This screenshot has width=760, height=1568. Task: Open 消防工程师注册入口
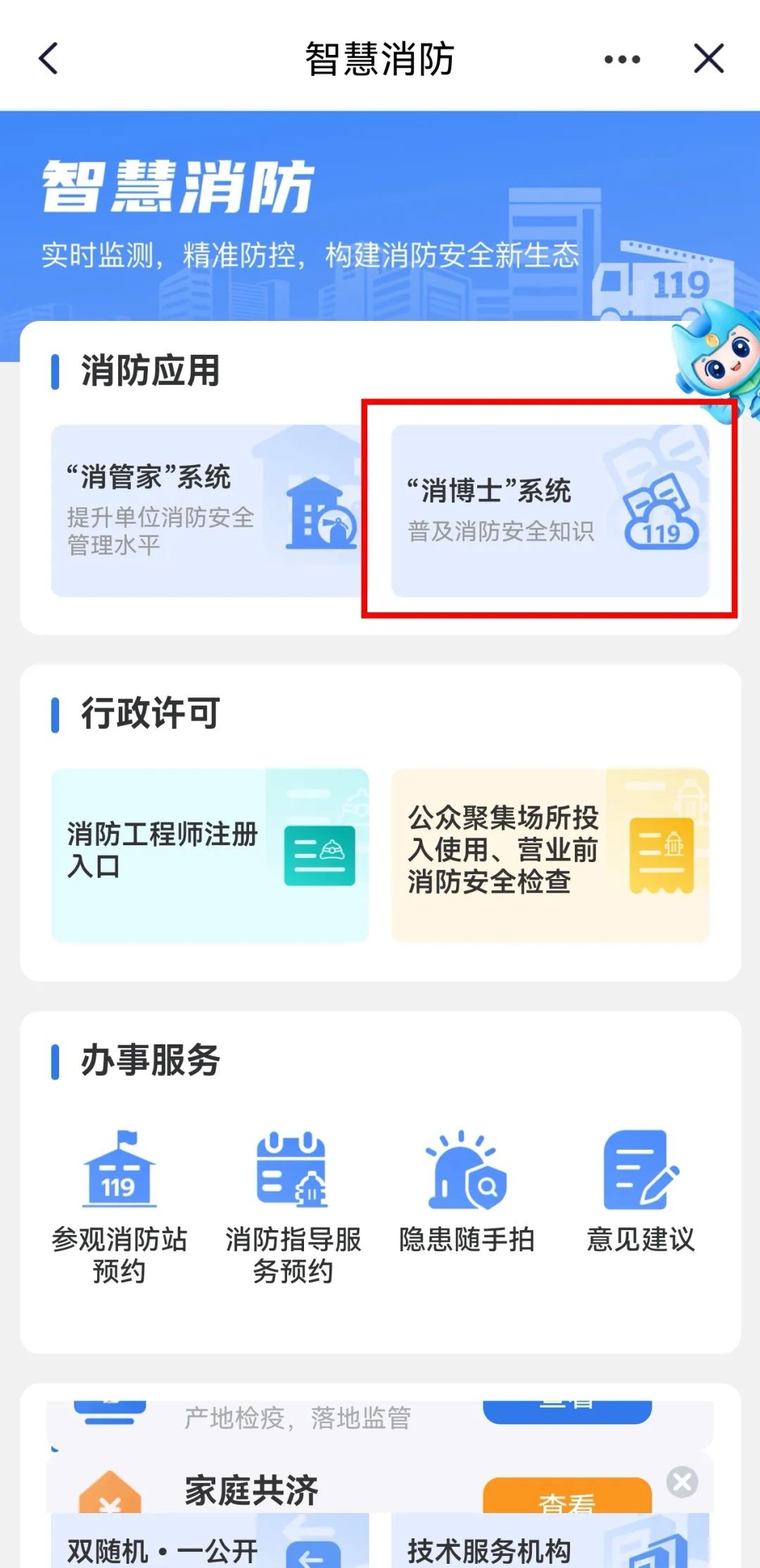coord(210,854)
